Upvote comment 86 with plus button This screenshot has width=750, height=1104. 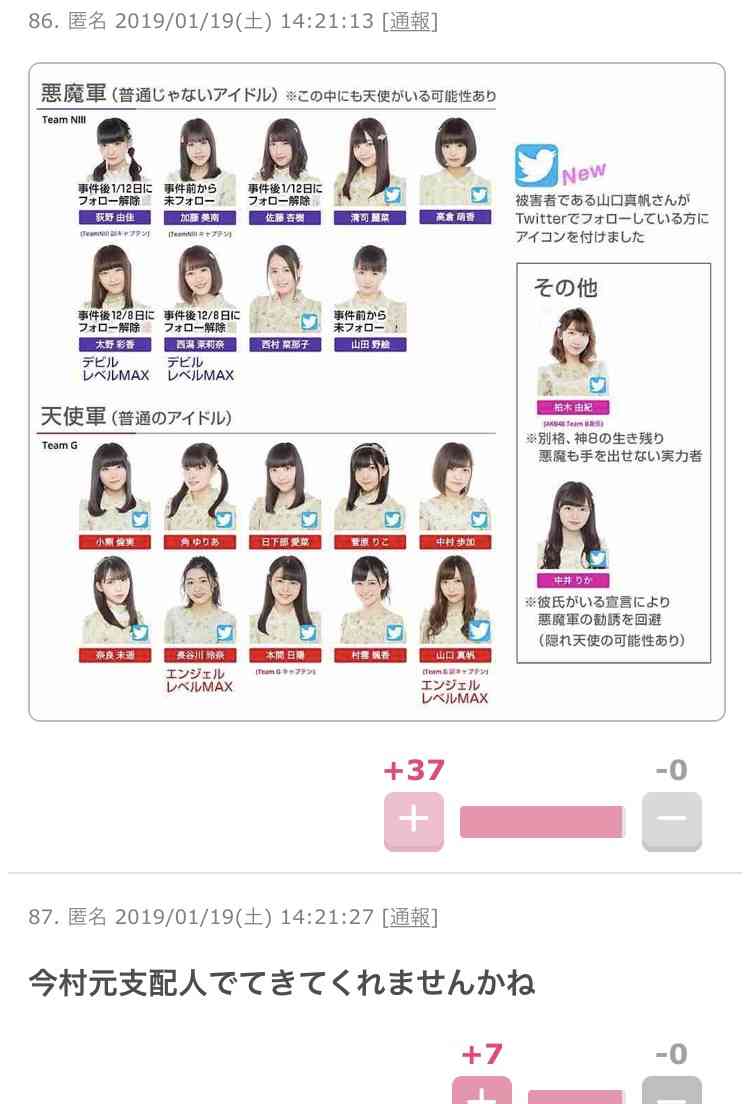click(x=413, y=821)
